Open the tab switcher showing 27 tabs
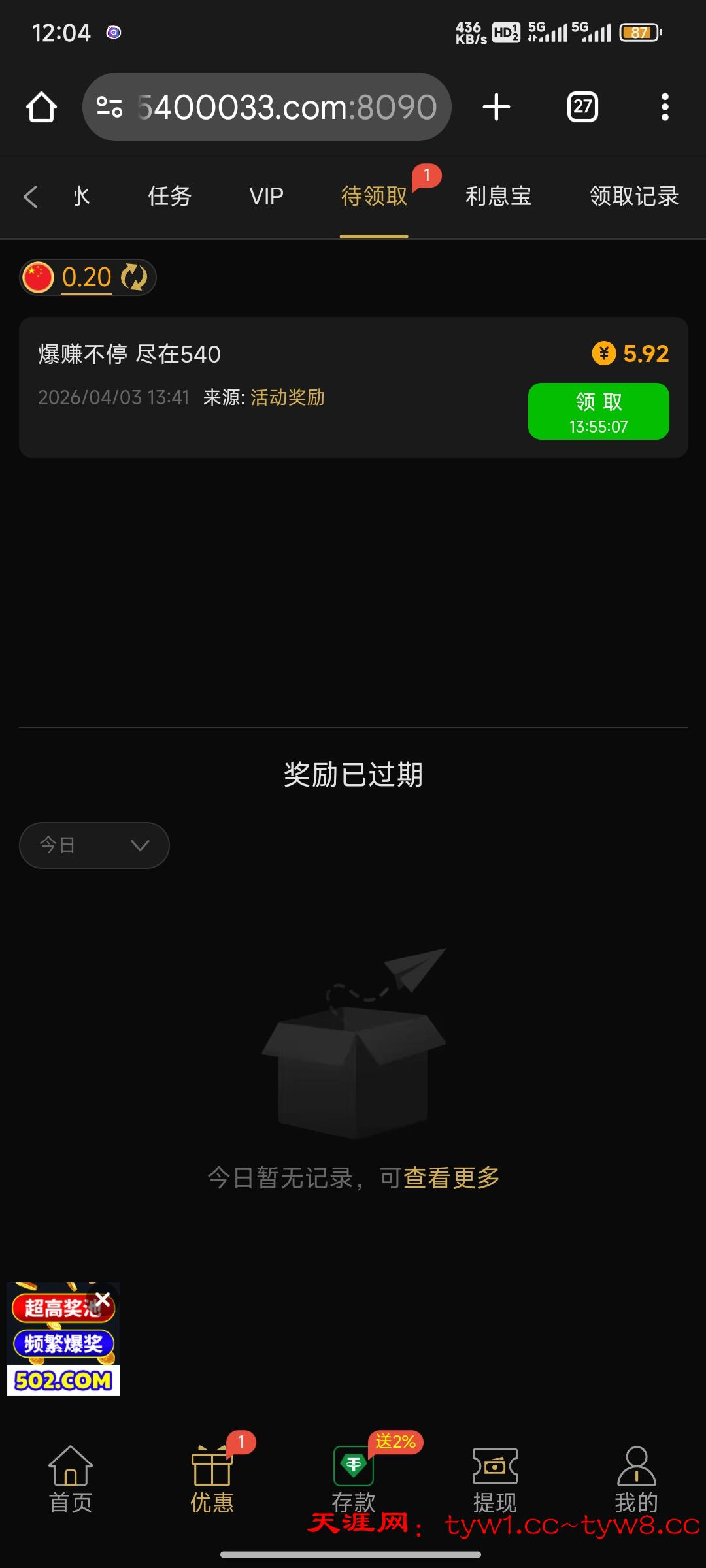The height and width of the screenshot is (1568, 706). tap(582, 107)
